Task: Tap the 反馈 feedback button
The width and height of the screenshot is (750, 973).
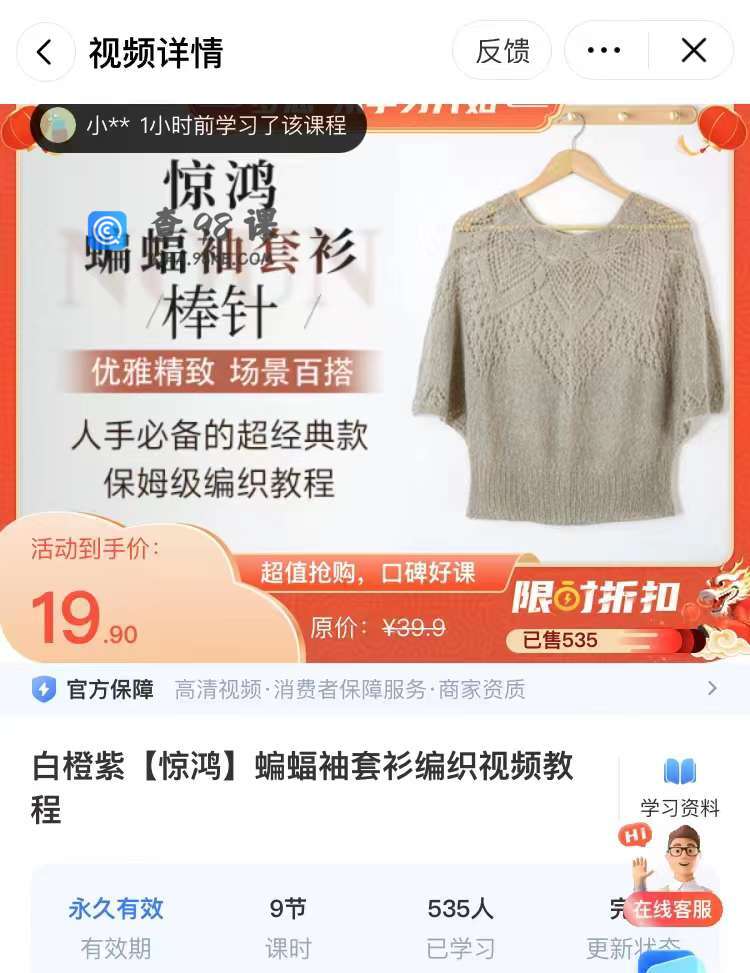Action: (x=502, y=51)
